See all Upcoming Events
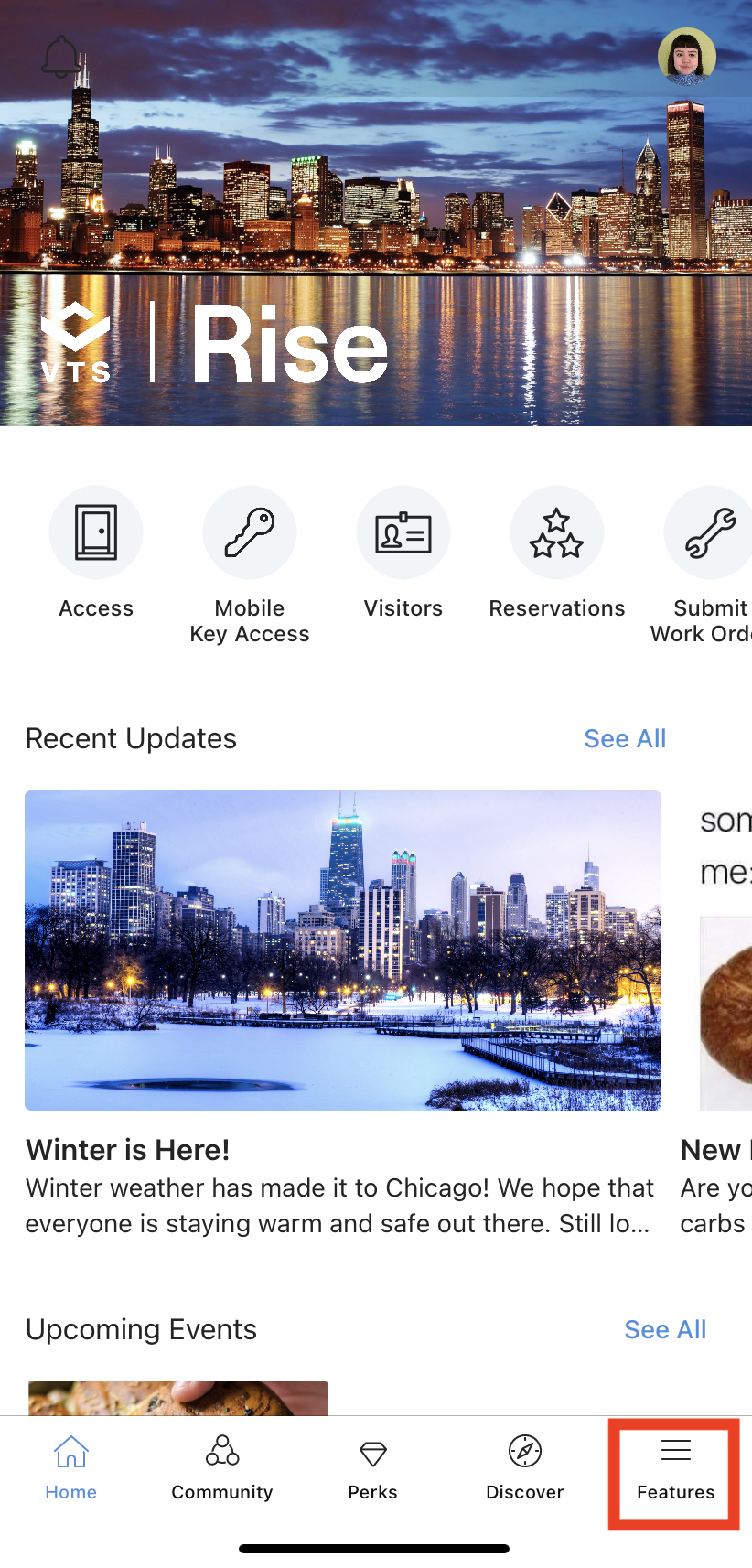 click(x=665, y=1329)
